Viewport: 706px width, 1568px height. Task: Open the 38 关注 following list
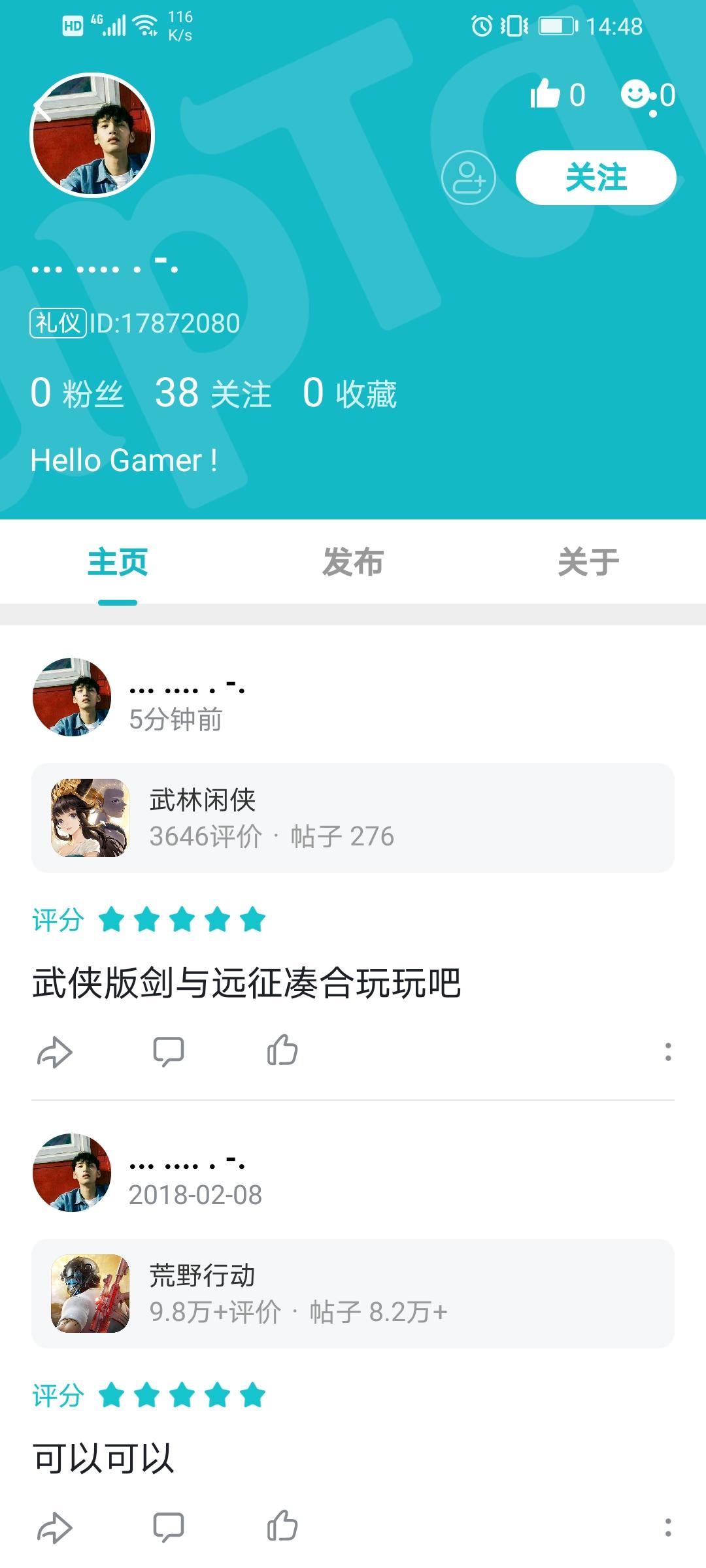[x=210, y=393]
